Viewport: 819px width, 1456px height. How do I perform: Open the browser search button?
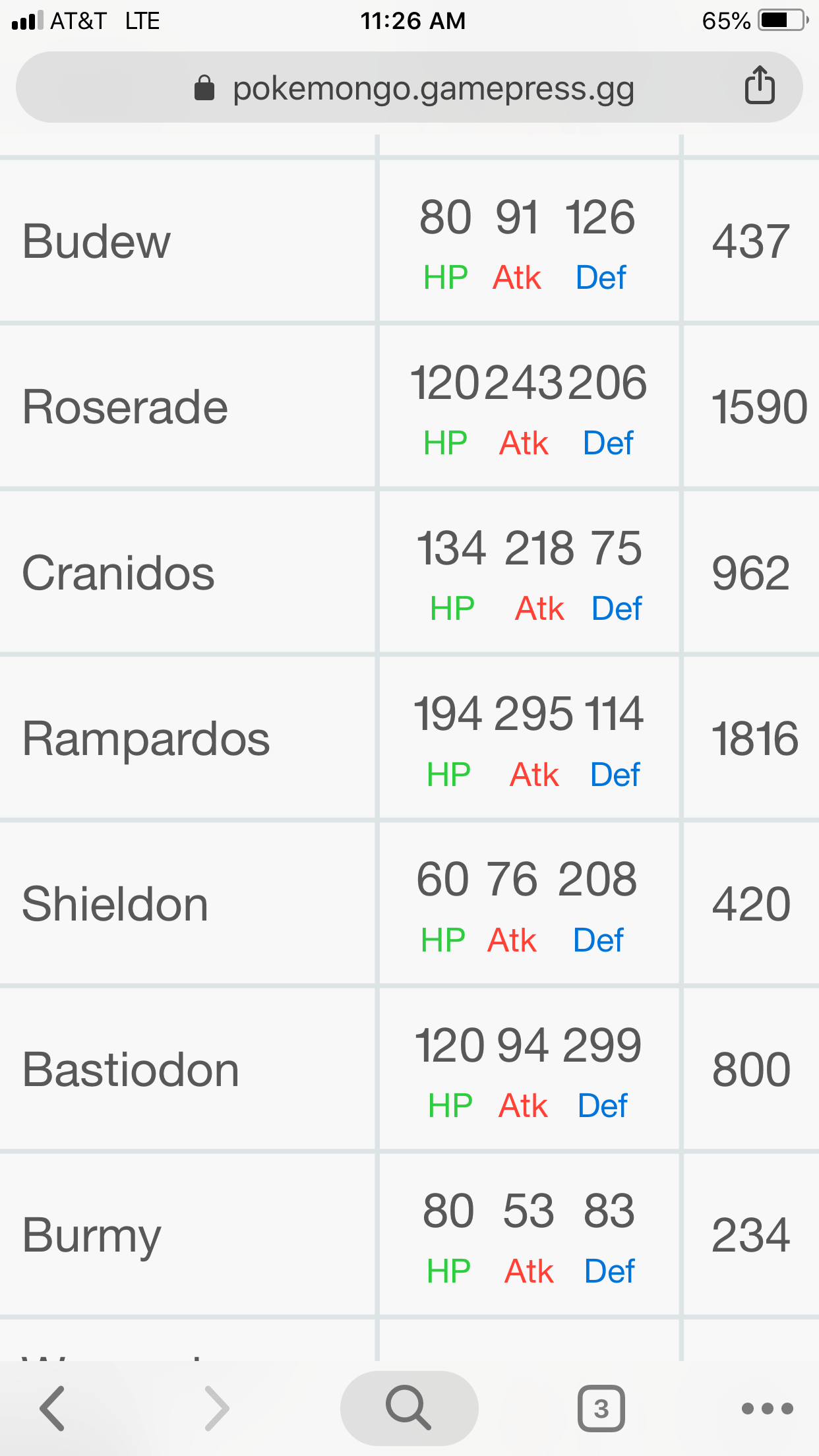click(409, 1409)
